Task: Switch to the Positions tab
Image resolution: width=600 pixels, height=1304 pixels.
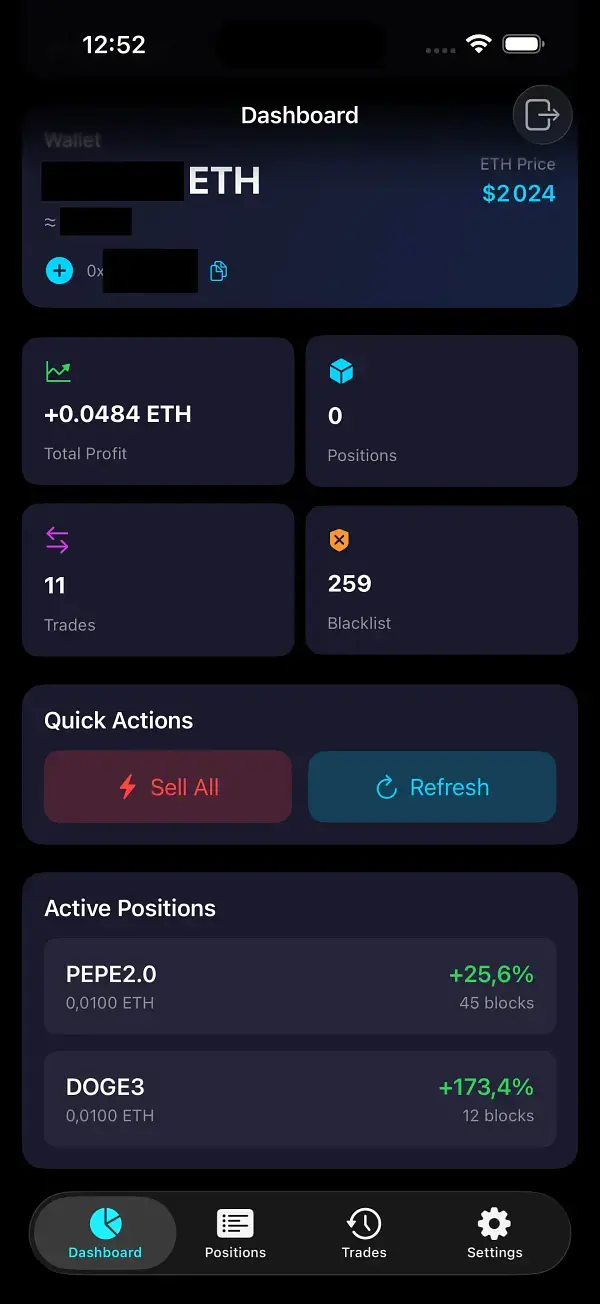Action: point(235,1234)
